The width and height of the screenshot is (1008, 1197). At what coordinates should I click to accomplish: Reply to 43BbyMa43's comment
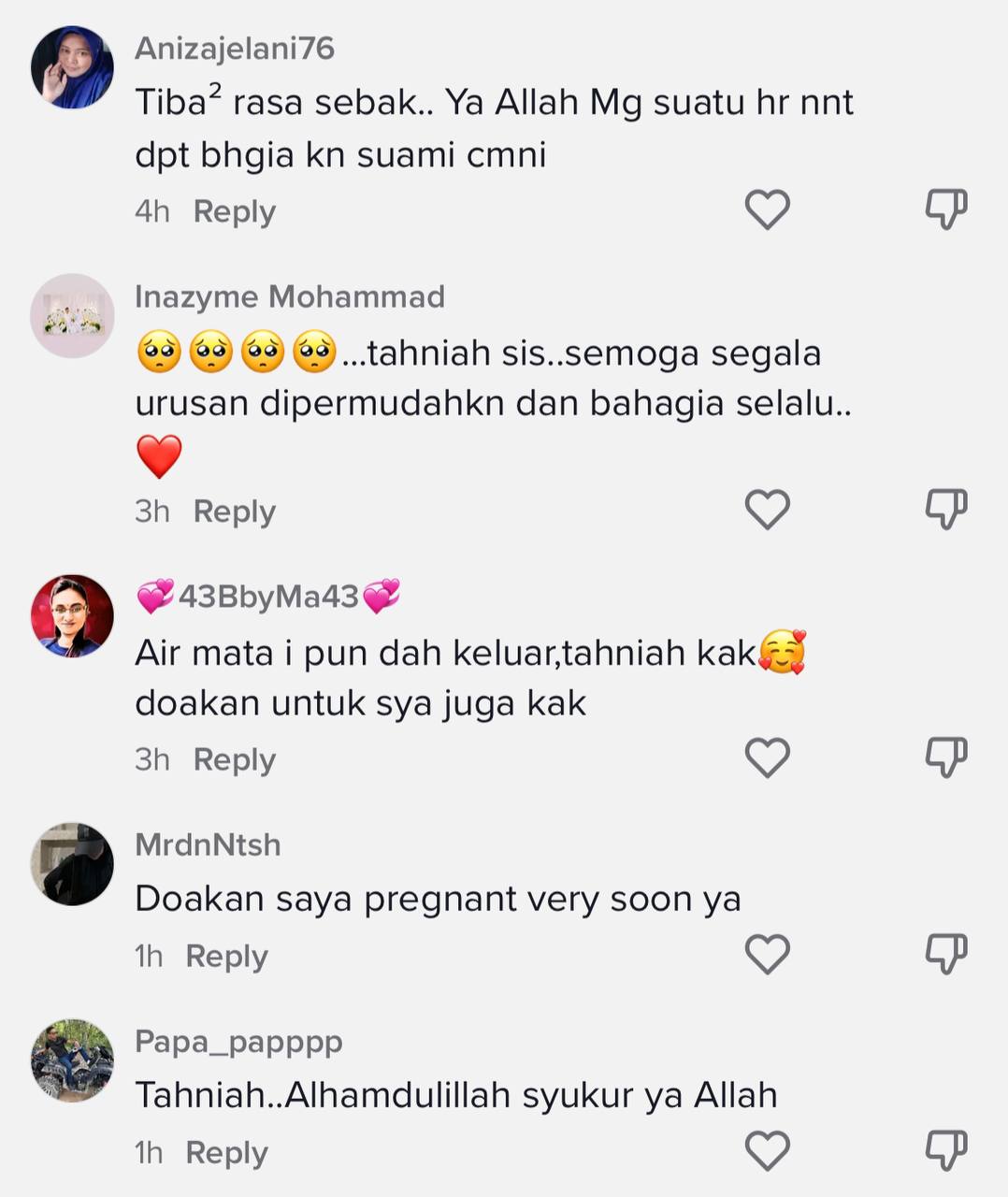234,760
